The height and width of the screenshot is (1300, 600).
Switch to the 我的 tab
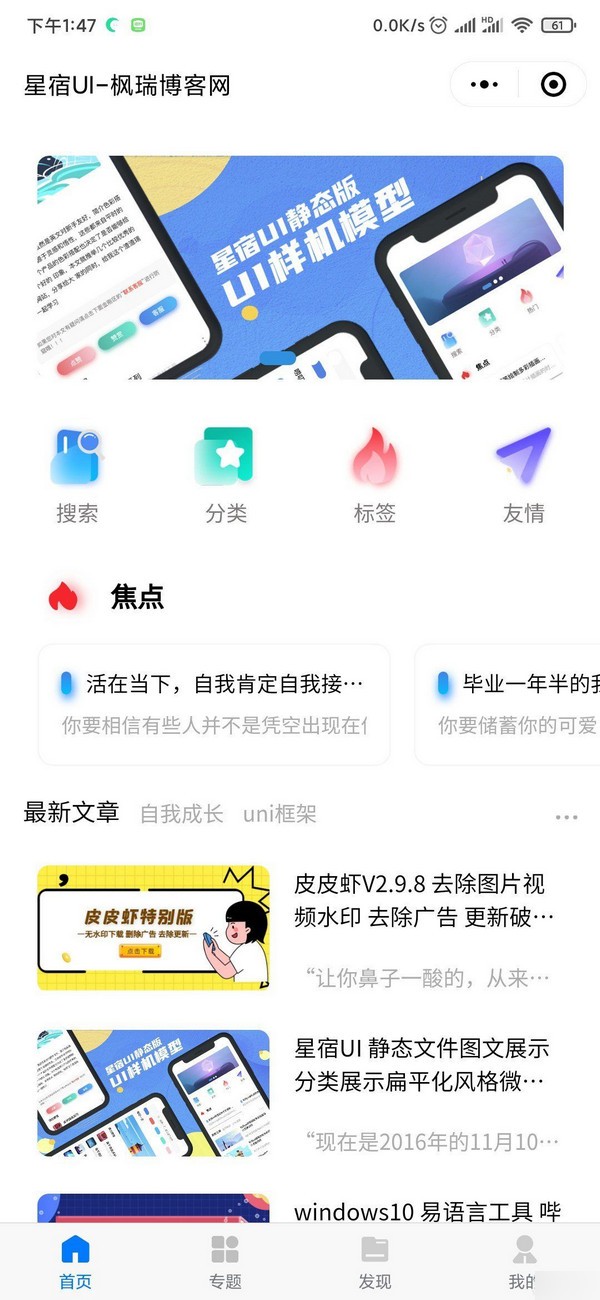523,1262
